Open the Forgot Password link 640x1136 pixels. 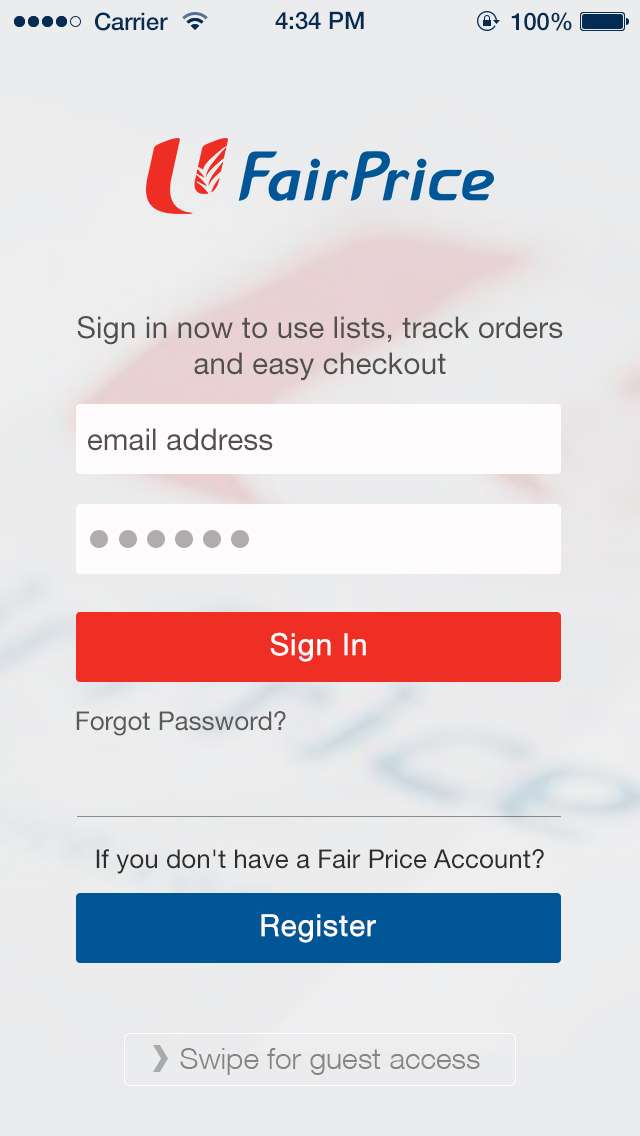[x=180, y=722]
